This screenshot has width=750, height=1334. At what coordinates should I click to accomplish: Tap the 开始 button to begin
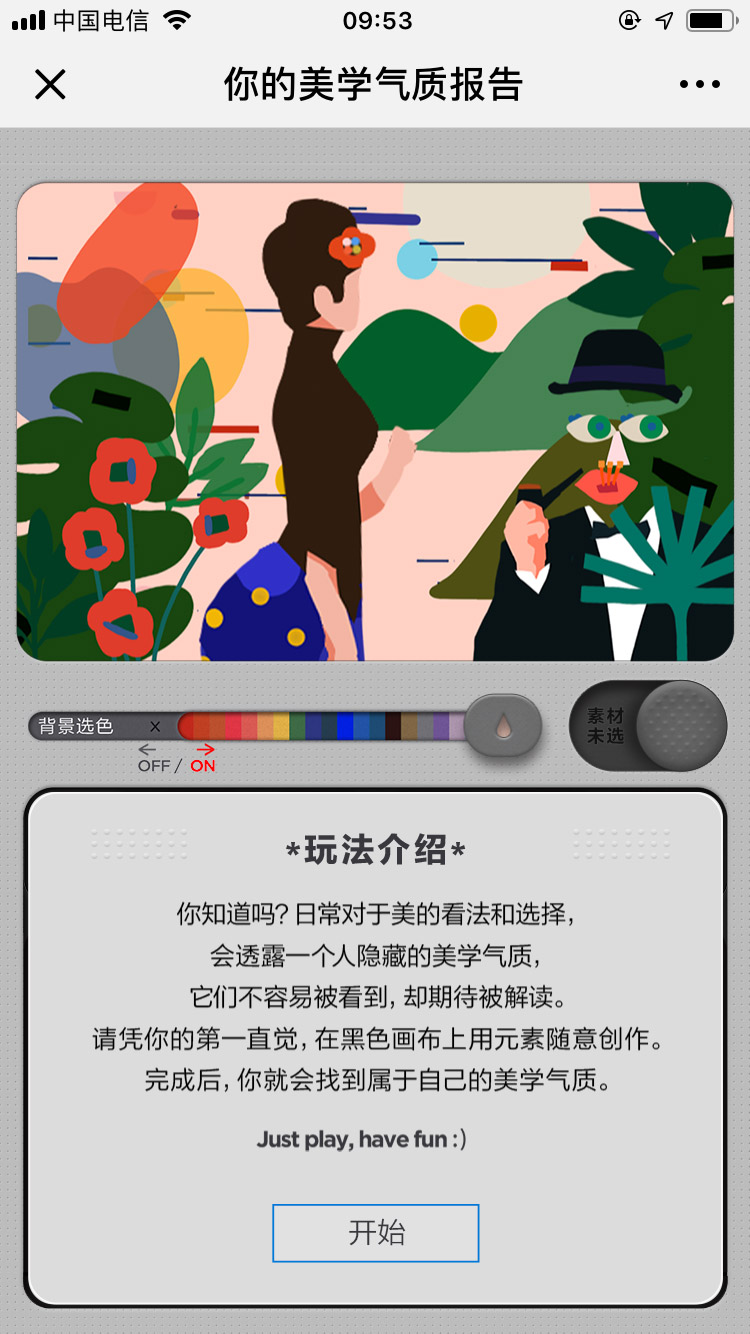click(x=376, y=1232)
